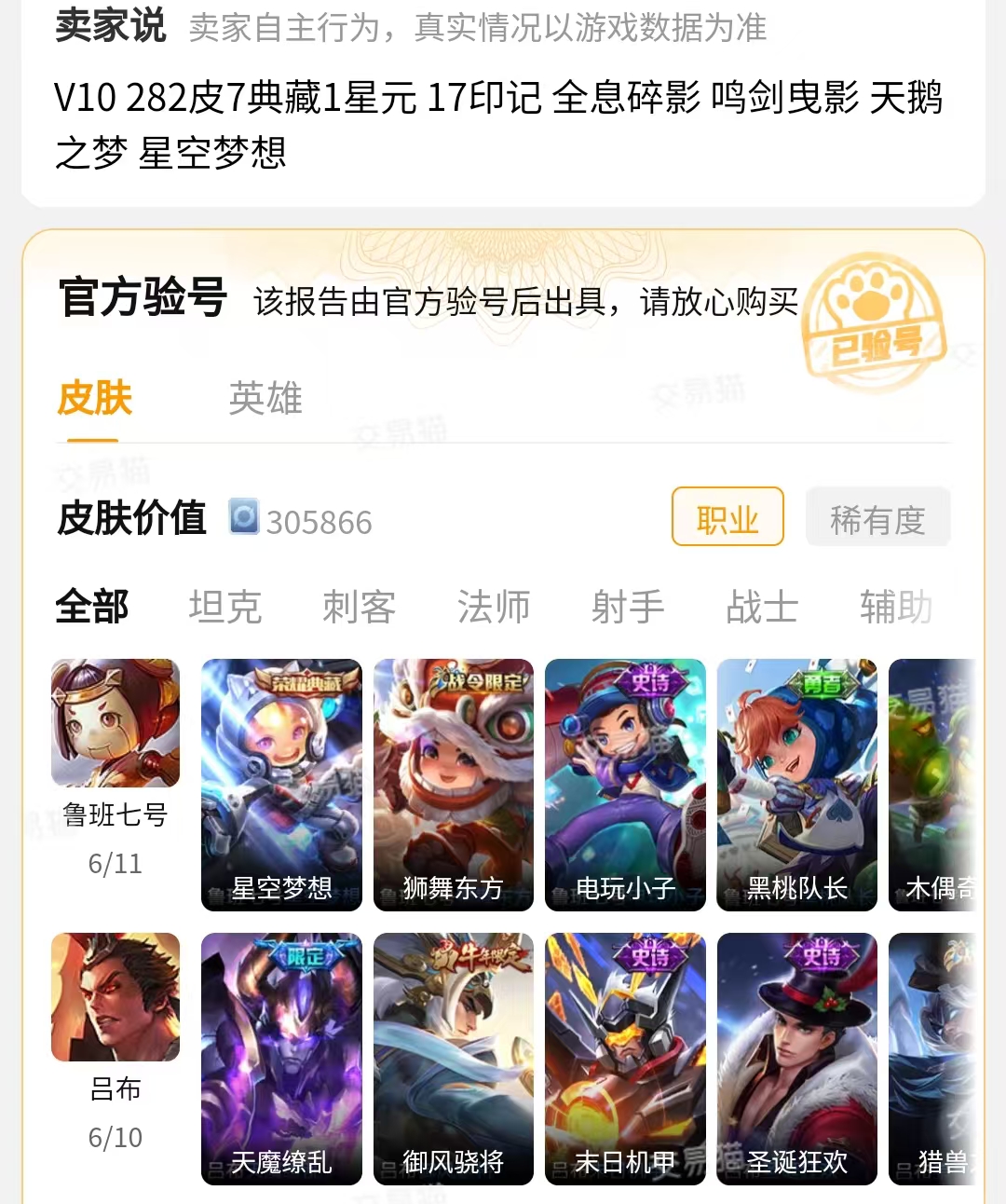Image resolution: width=1006 pixels, height=1204 pixels.
Task: Open the 星空梦想 skin card
Action: point(281,785)
